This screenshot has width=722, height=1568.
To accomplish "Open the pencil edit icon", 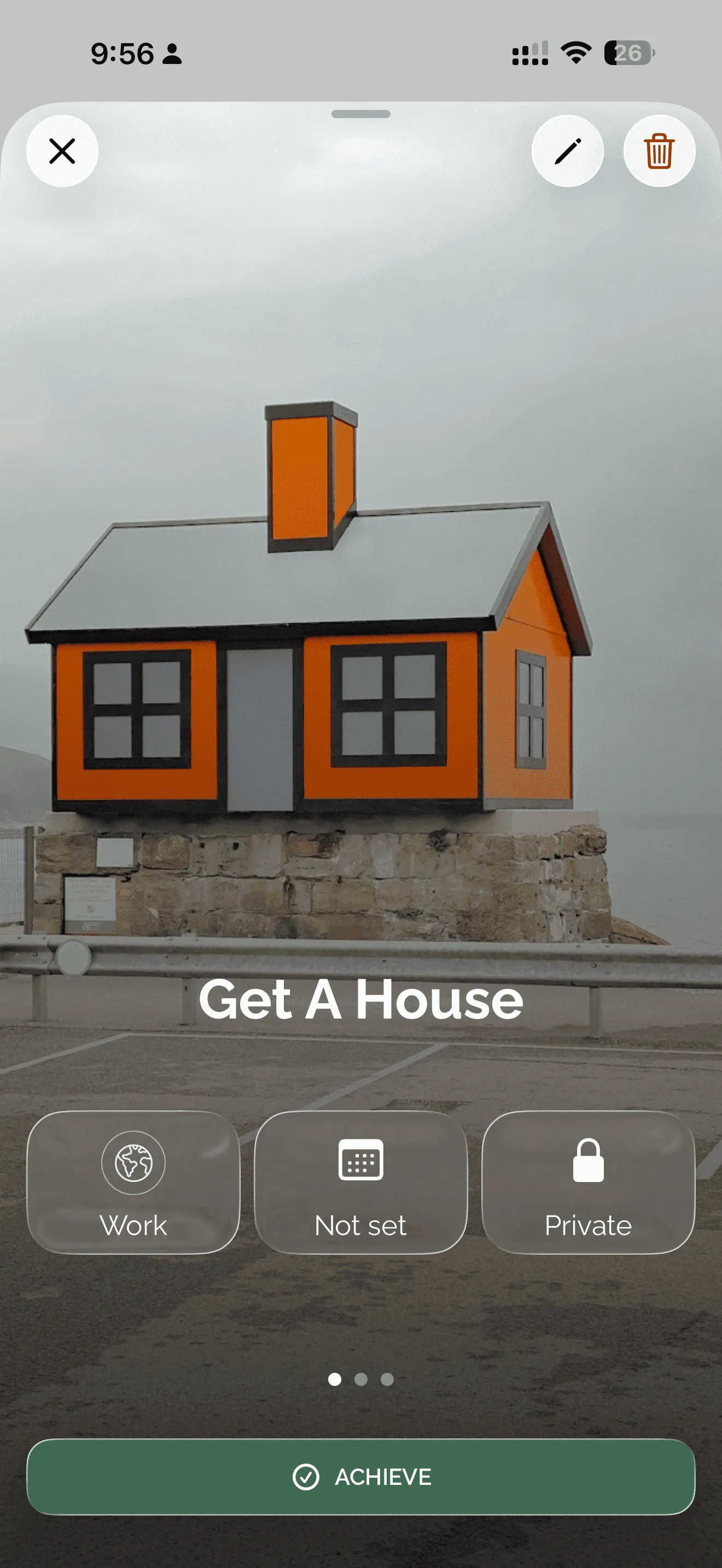I will pos(567,152).
